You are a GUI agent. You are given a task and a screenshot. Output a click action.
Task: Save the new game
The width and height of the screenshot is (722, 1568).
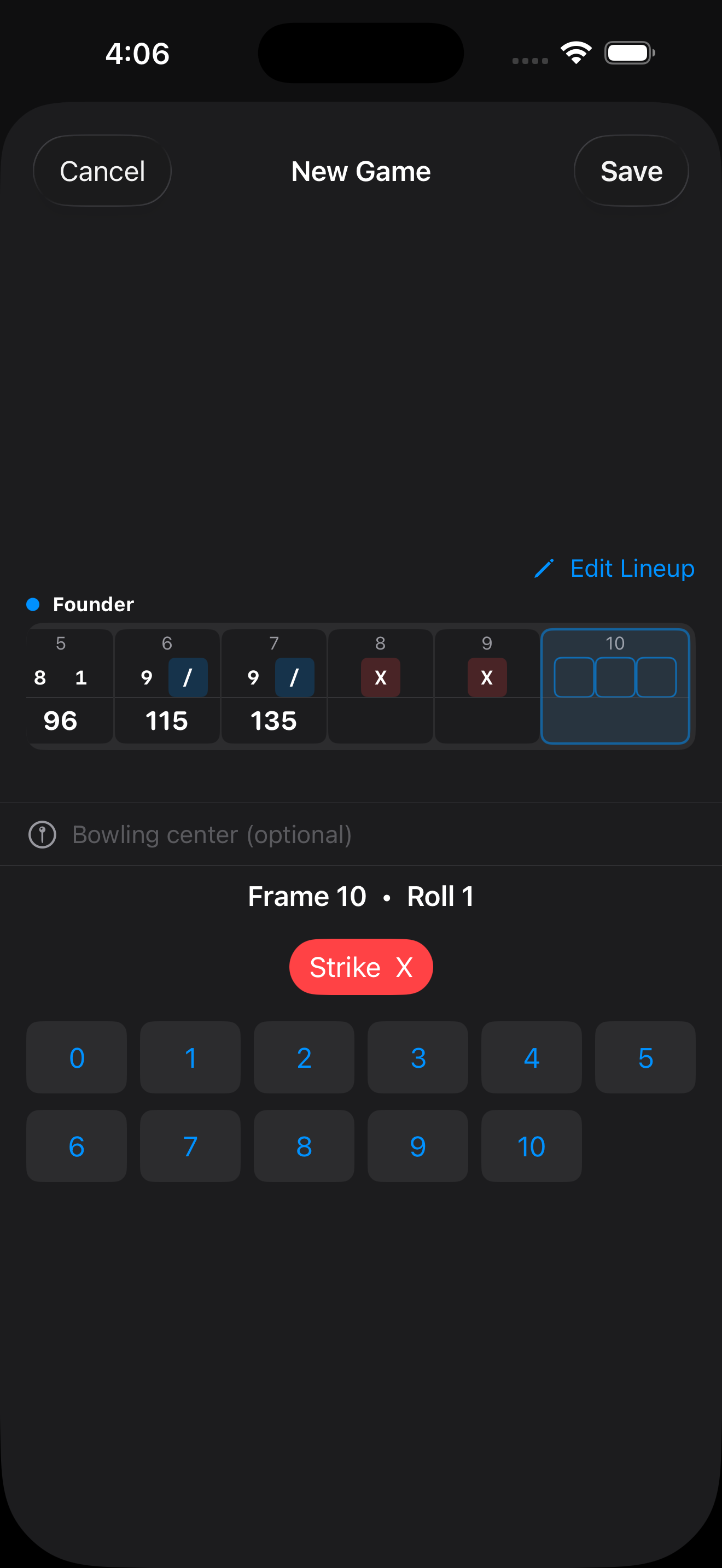point(631,171)
